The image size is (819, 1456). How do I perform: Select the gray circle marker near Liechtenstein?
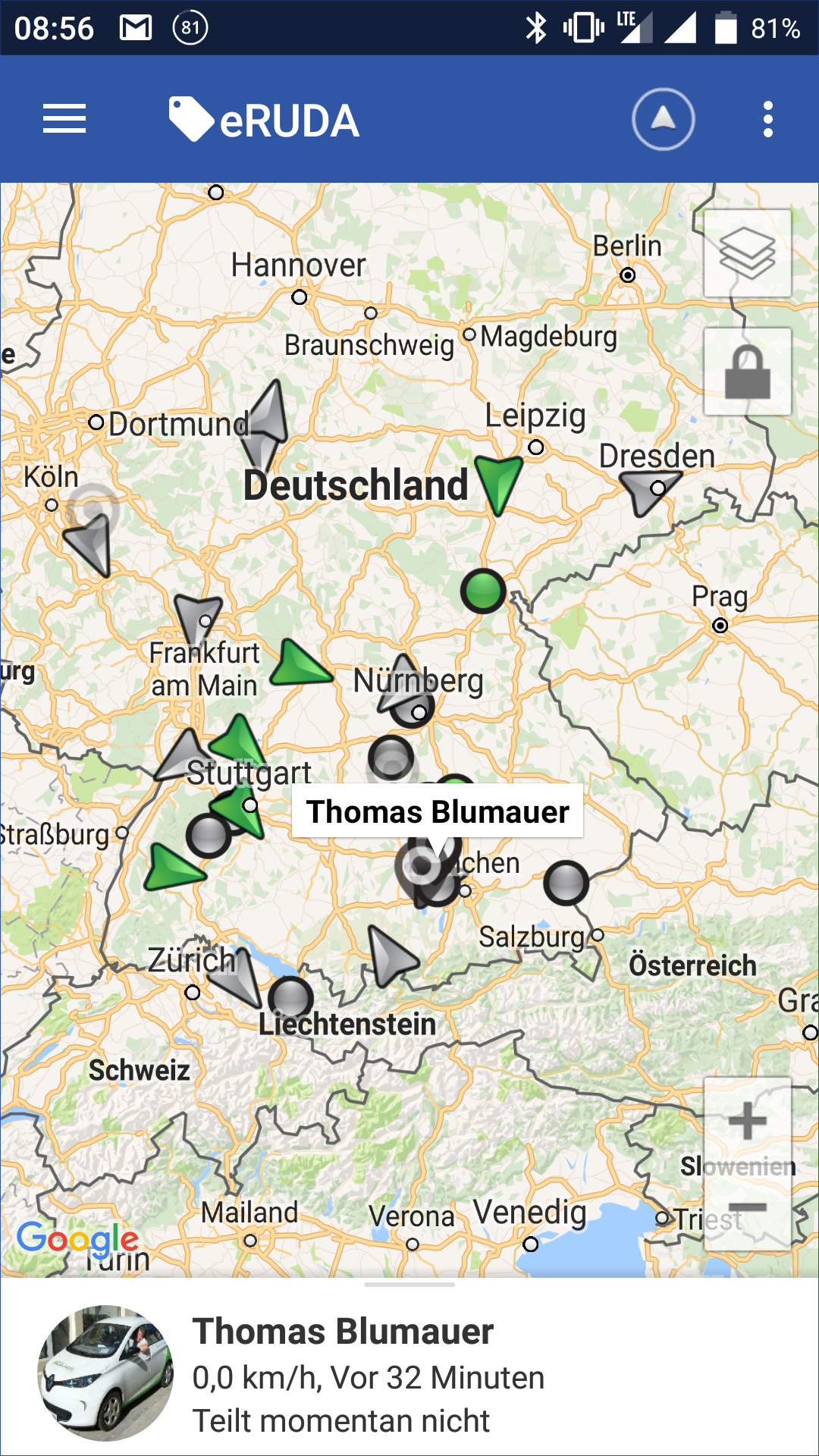[x=290, y=997]
